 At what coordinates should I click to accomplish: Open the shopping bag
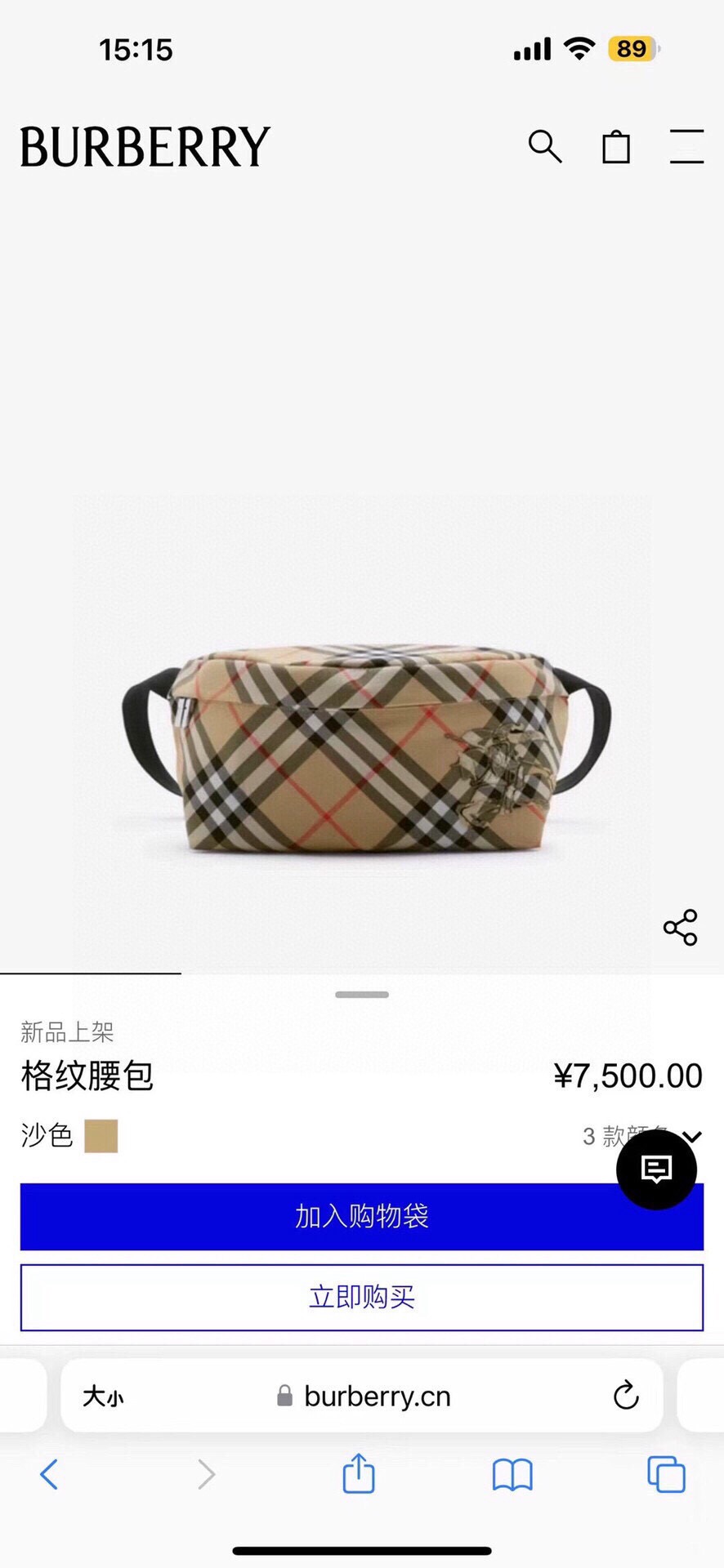(x=616, y=147)
